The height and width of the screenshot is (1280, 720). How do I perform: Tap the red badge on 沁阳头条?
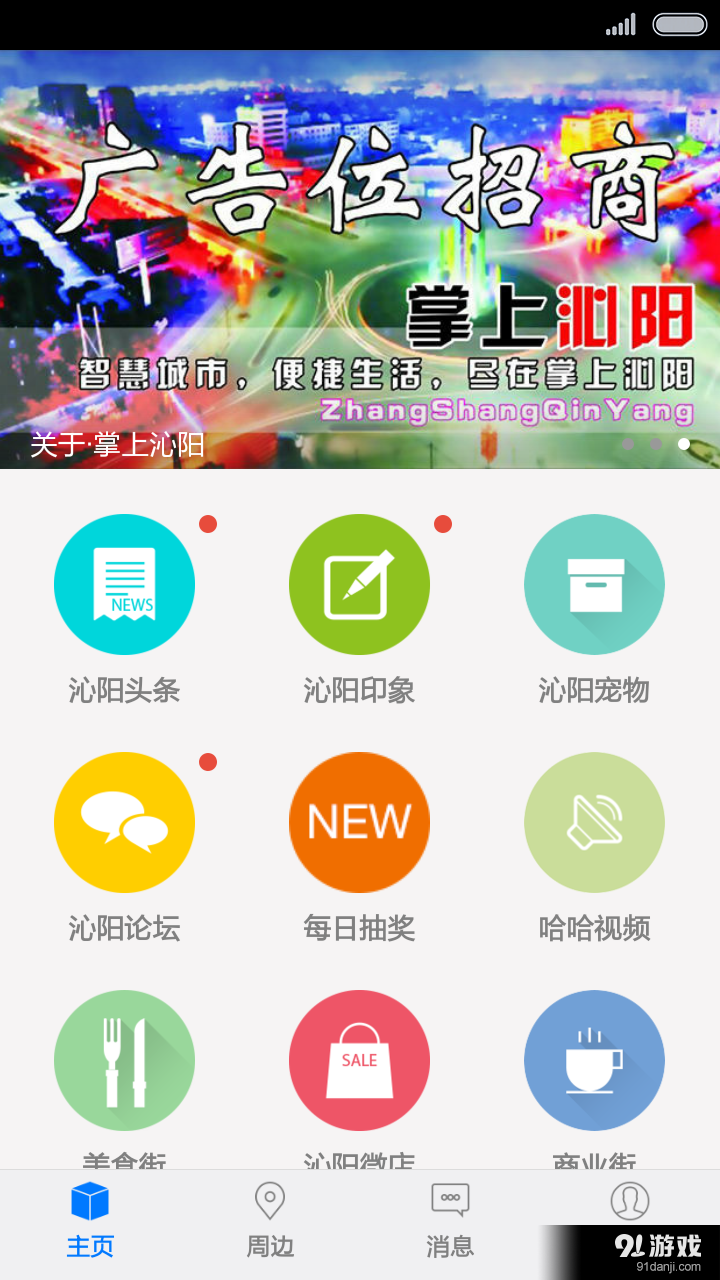point(208,522)
